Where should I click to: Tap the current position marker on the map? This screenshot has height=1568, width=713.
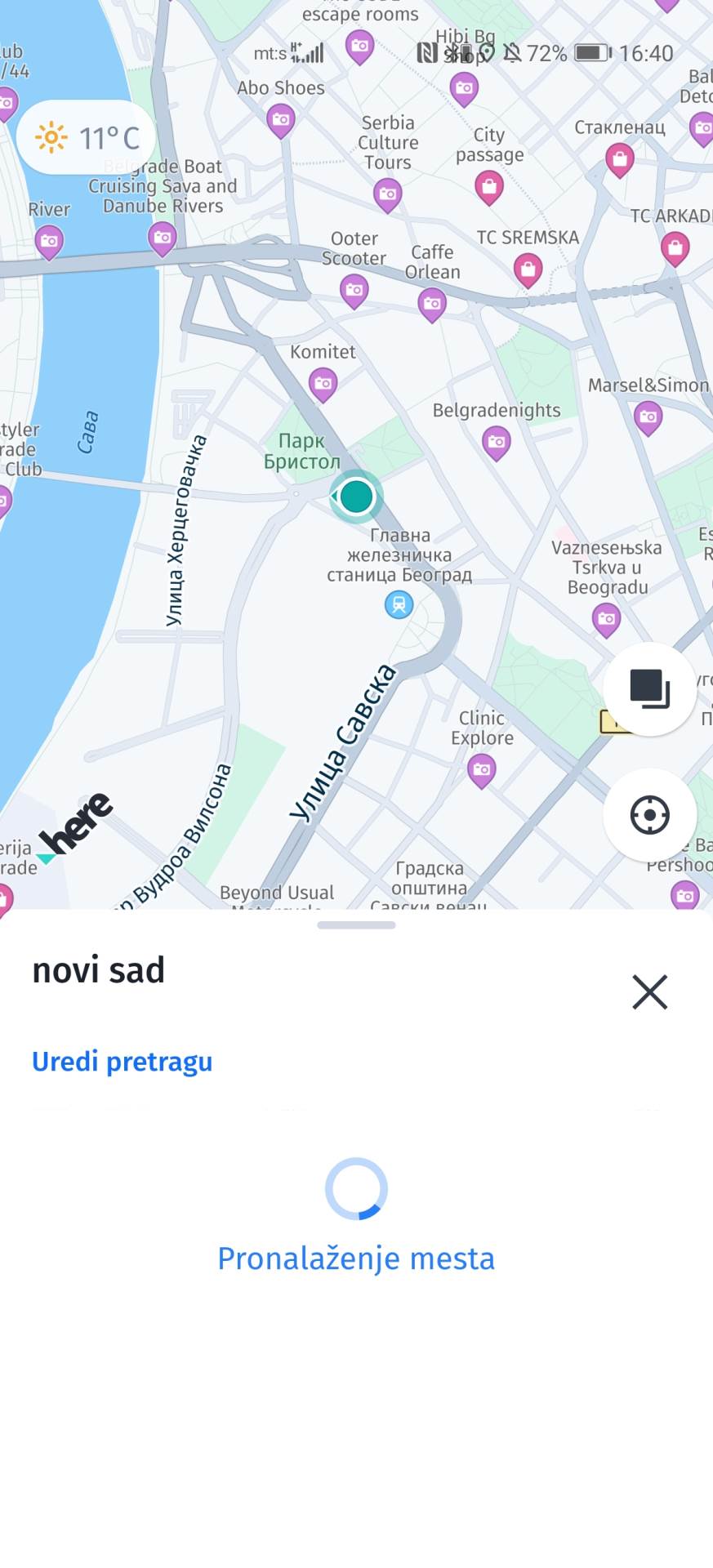(355, 497)
